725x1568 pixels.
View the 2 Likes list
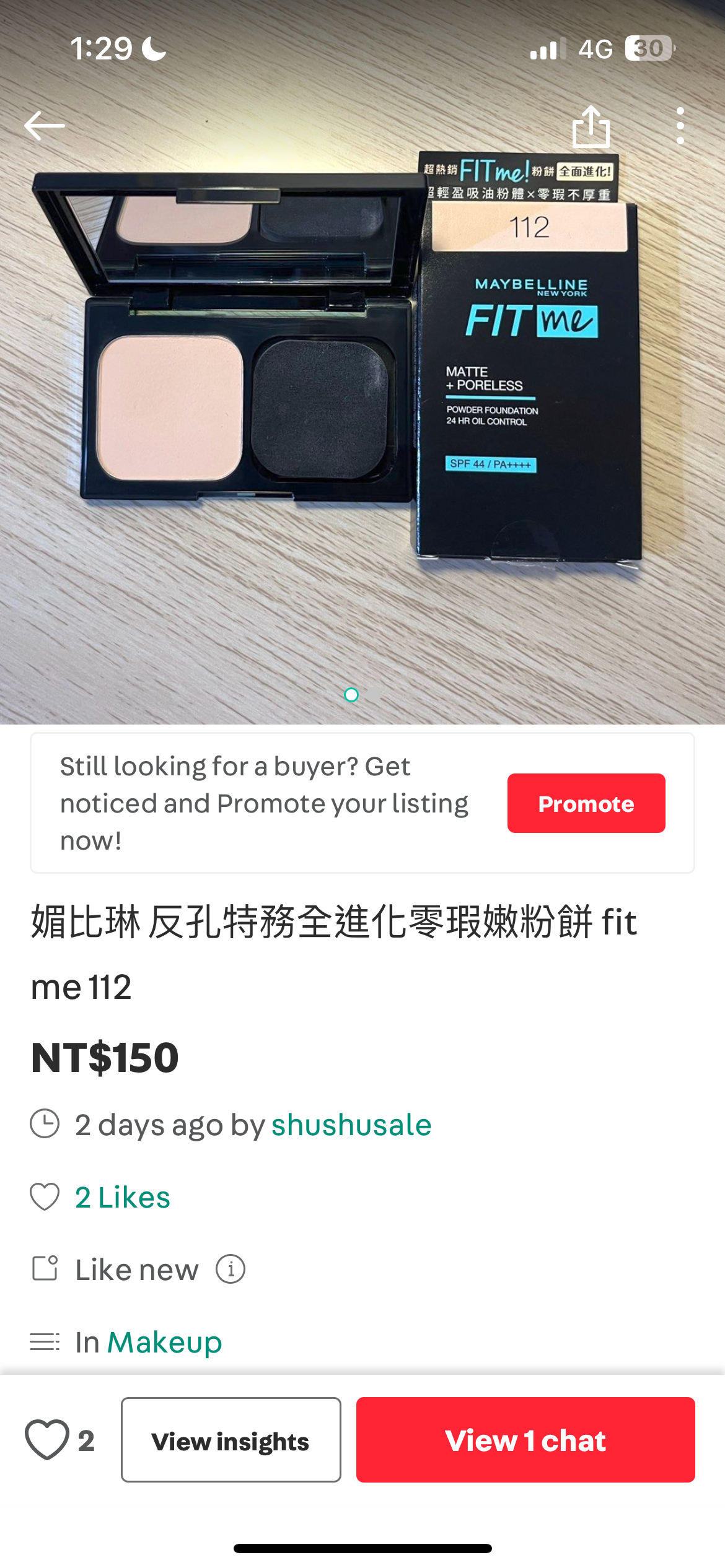pos(122,1197)
